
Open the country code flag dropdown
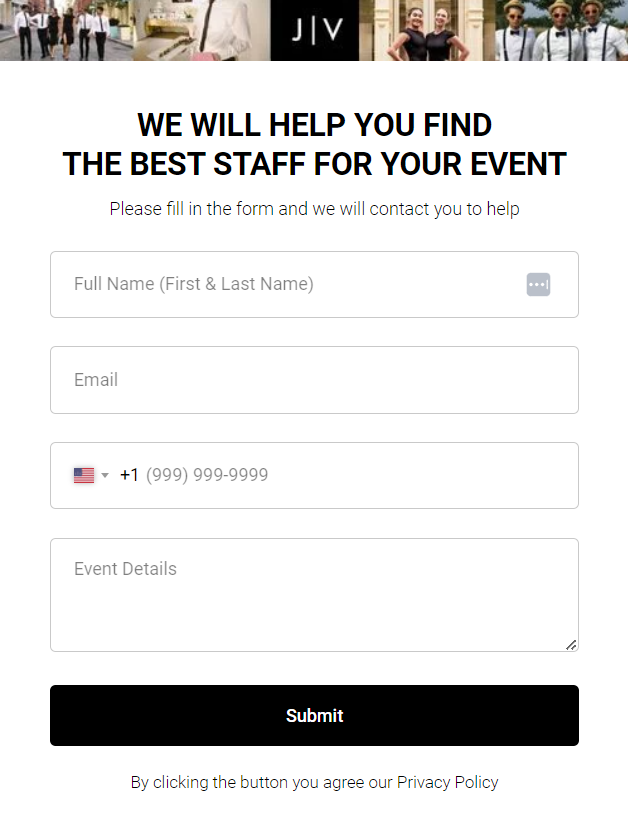coord(90,475)
